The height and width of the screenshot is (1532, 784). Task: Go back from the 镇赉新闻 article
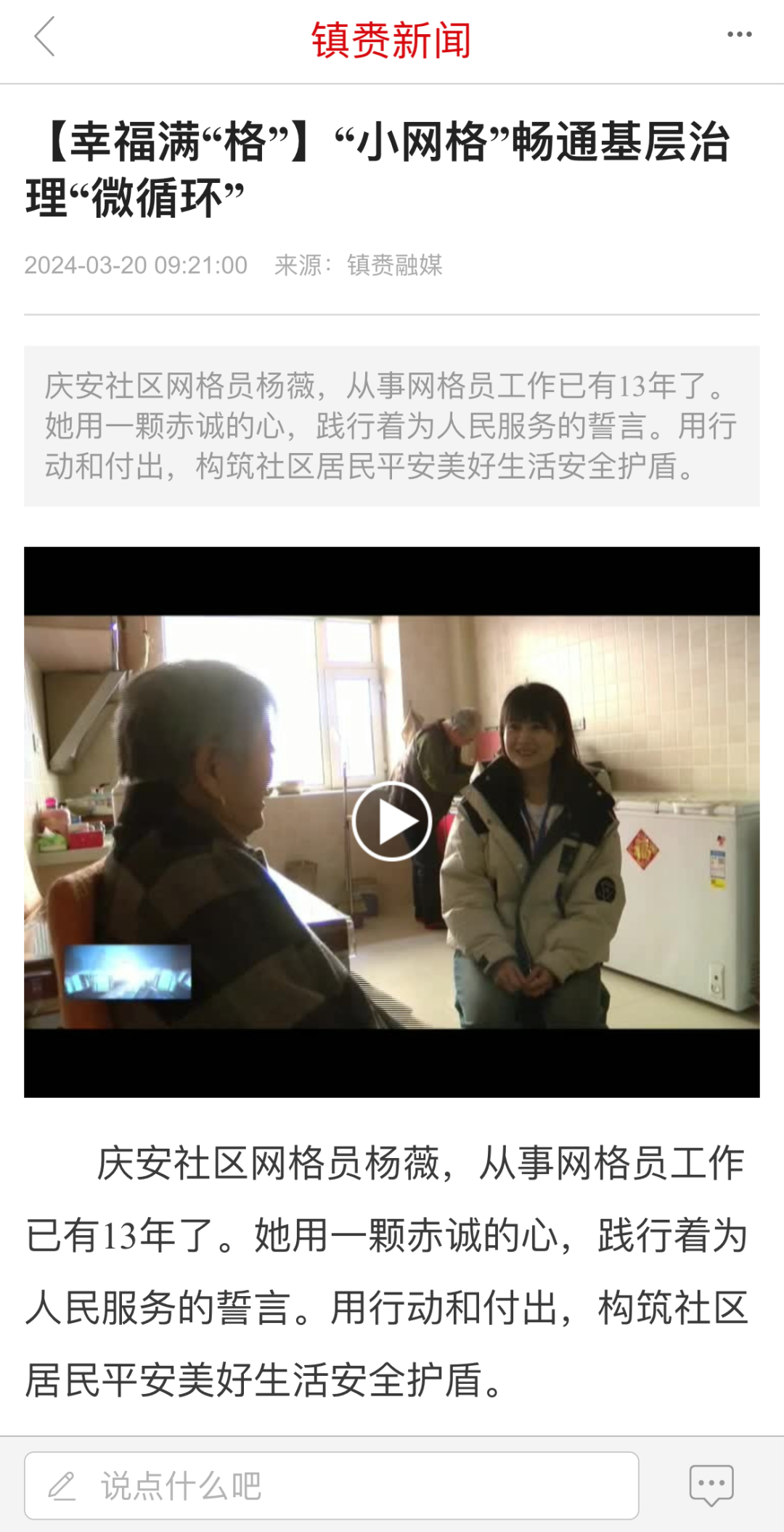[x=45, y=37]
